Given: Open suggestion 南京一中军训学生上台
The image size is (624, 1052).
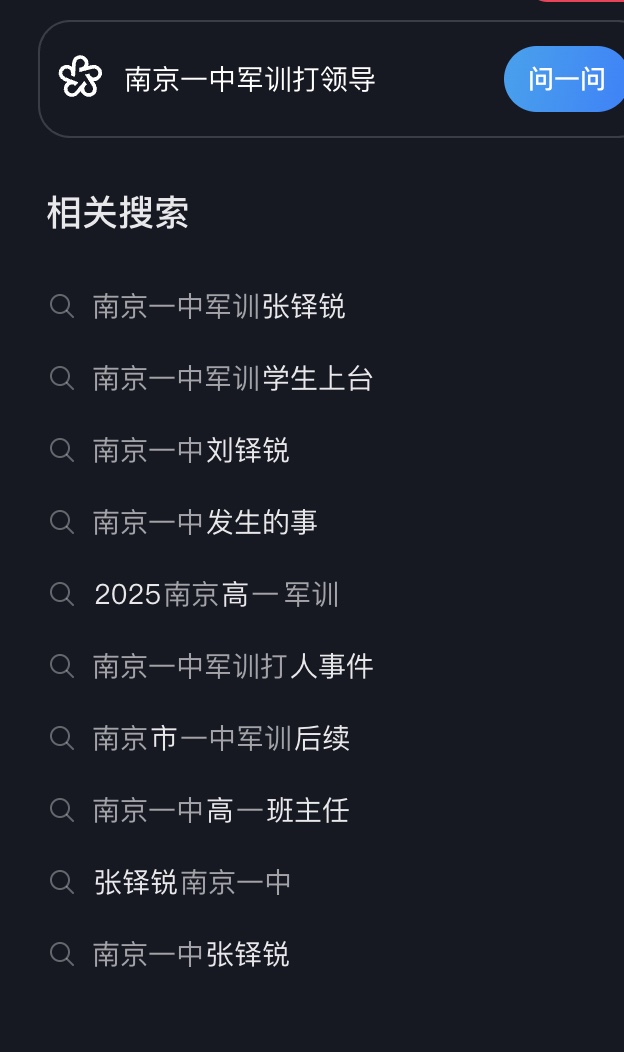Looking at the screenshot, I should 233,378.
